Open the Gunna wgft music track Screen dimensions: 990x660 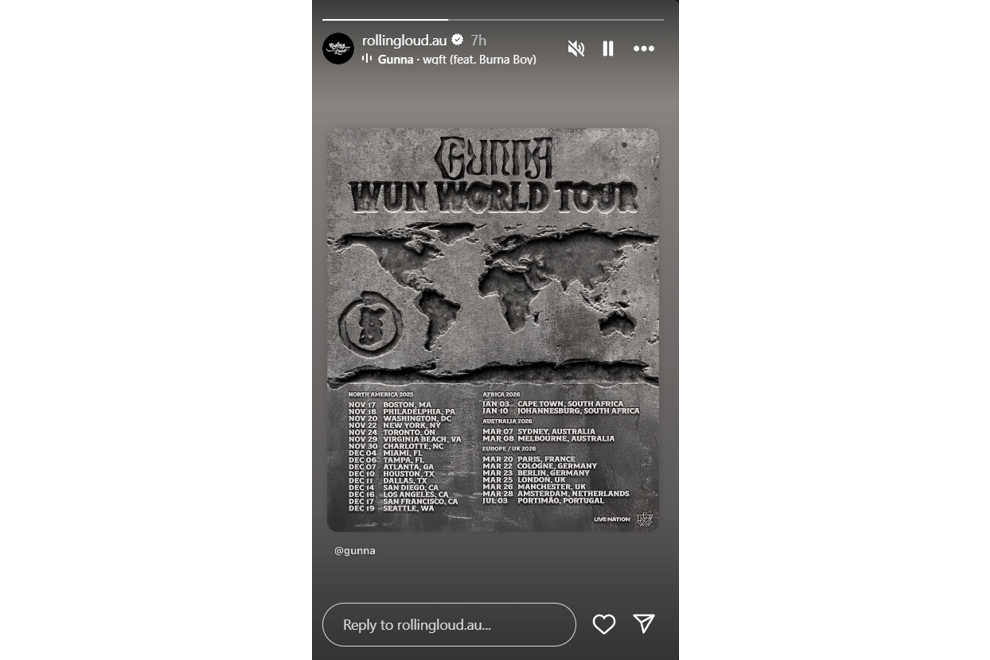click(456, 59)
